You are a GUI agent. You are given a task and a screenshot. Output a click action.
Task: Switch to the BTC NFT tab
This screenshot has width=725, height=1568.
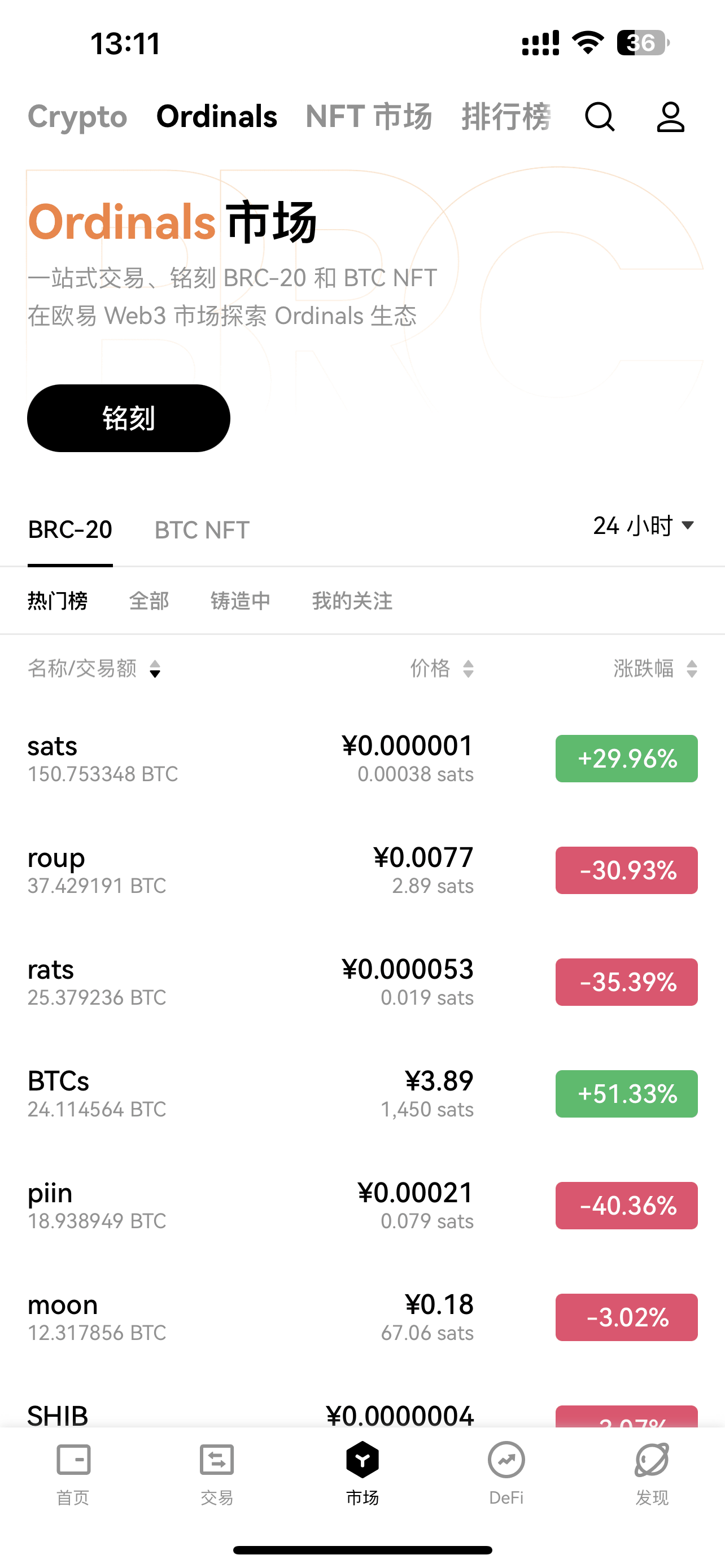tap(202, 529)
